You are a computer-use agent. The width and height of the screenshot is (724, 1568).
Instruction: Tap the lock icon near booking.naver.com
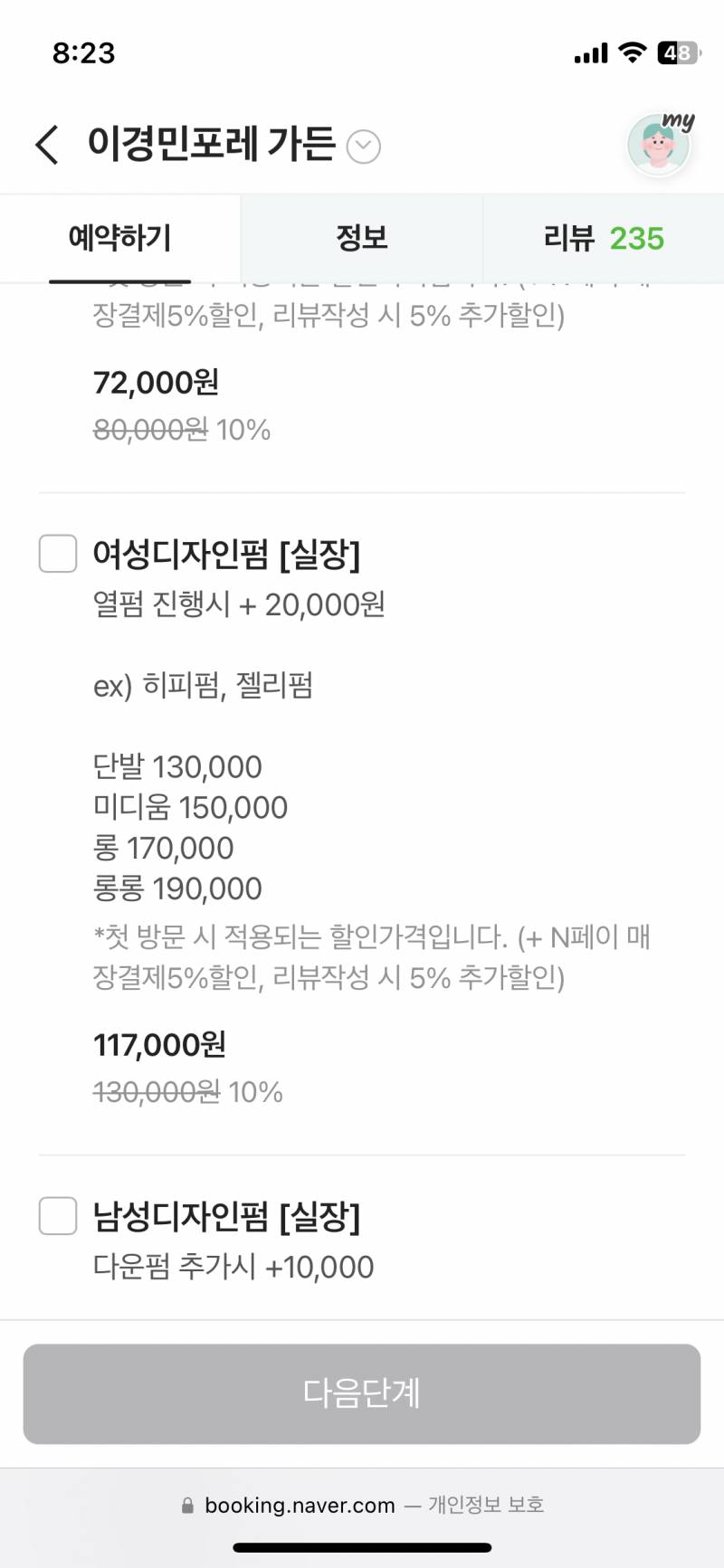(188, 1504)
